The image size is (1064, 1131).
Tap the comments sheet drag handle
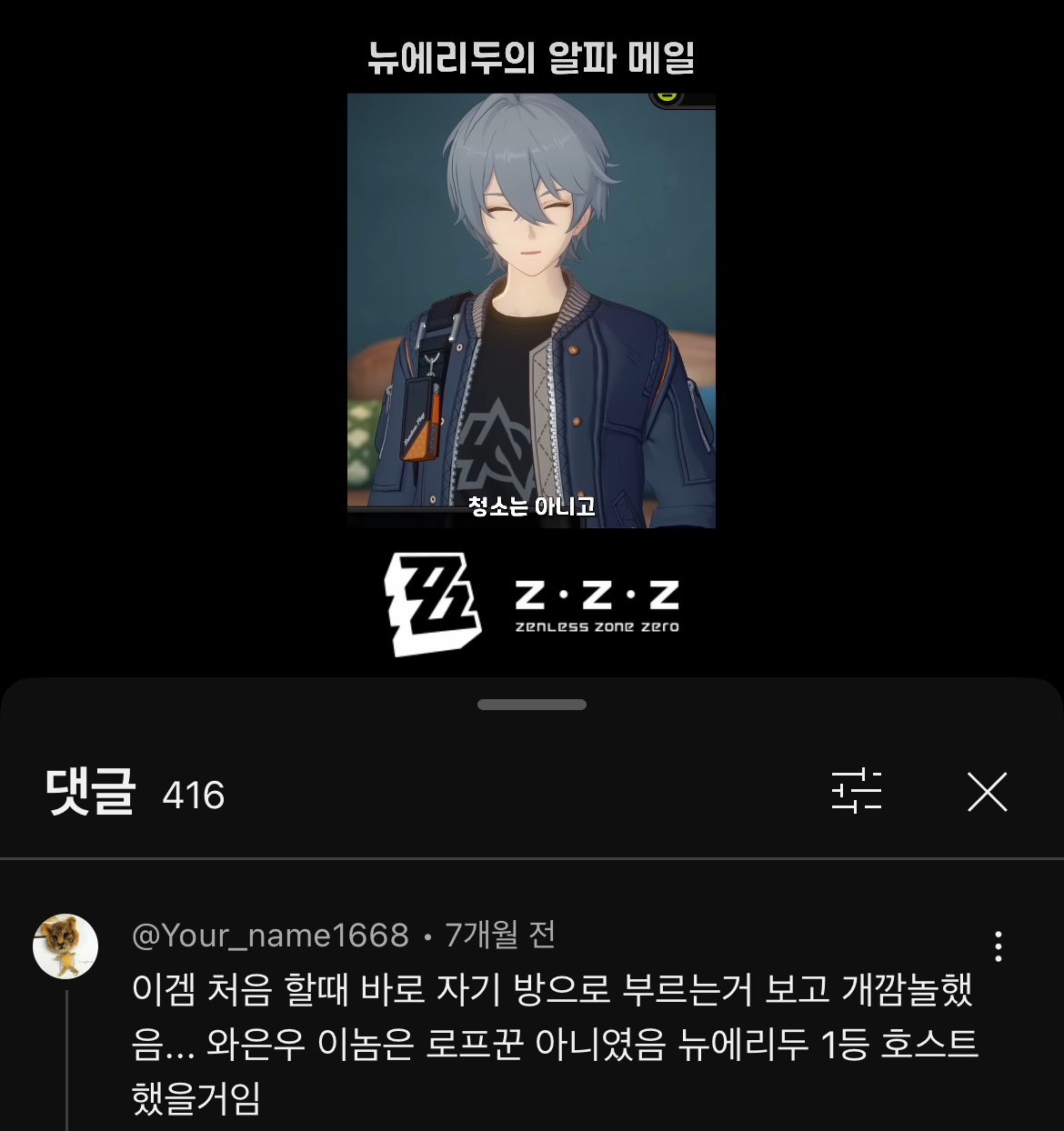pyautogui.click(x=531, y=705)
